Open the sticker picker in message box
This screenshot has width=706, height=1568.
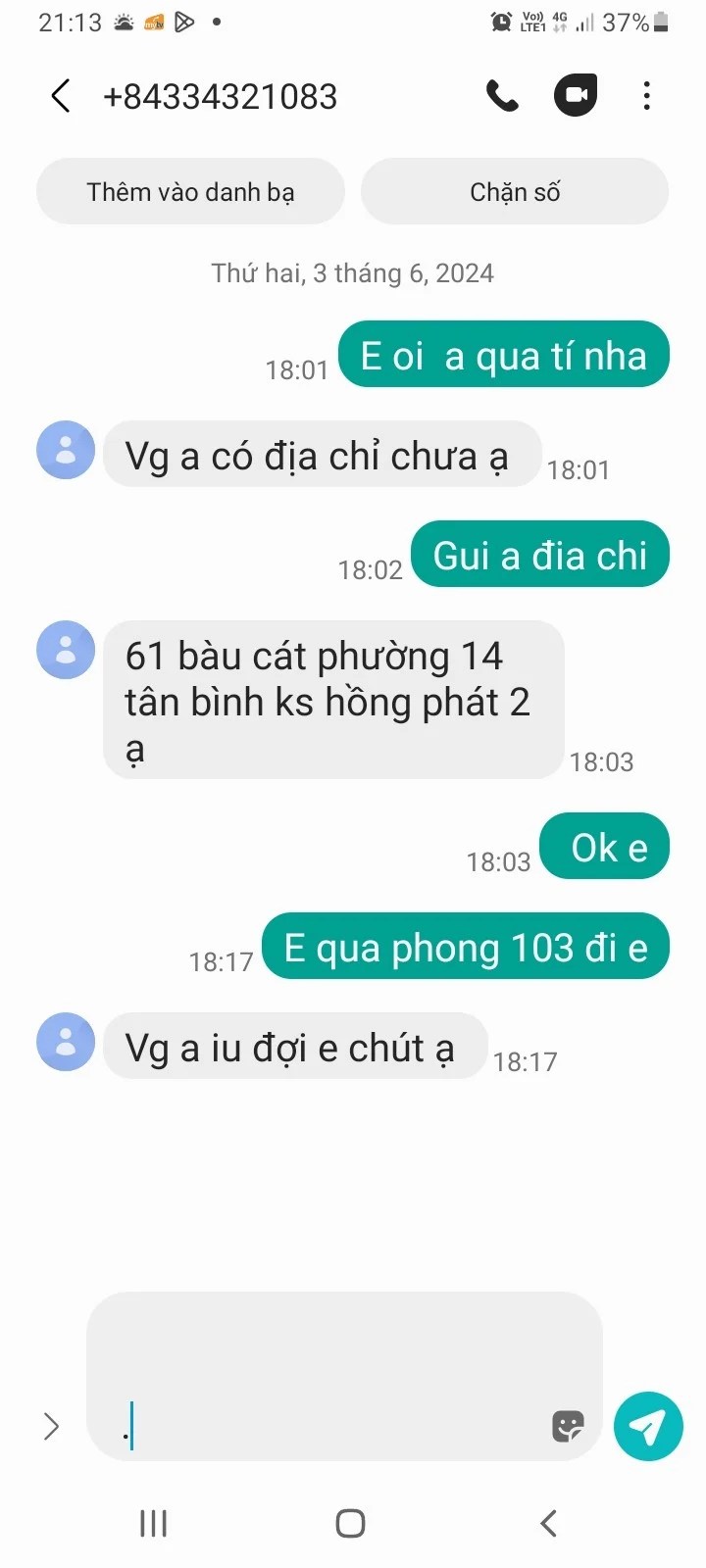point(568,1426)
